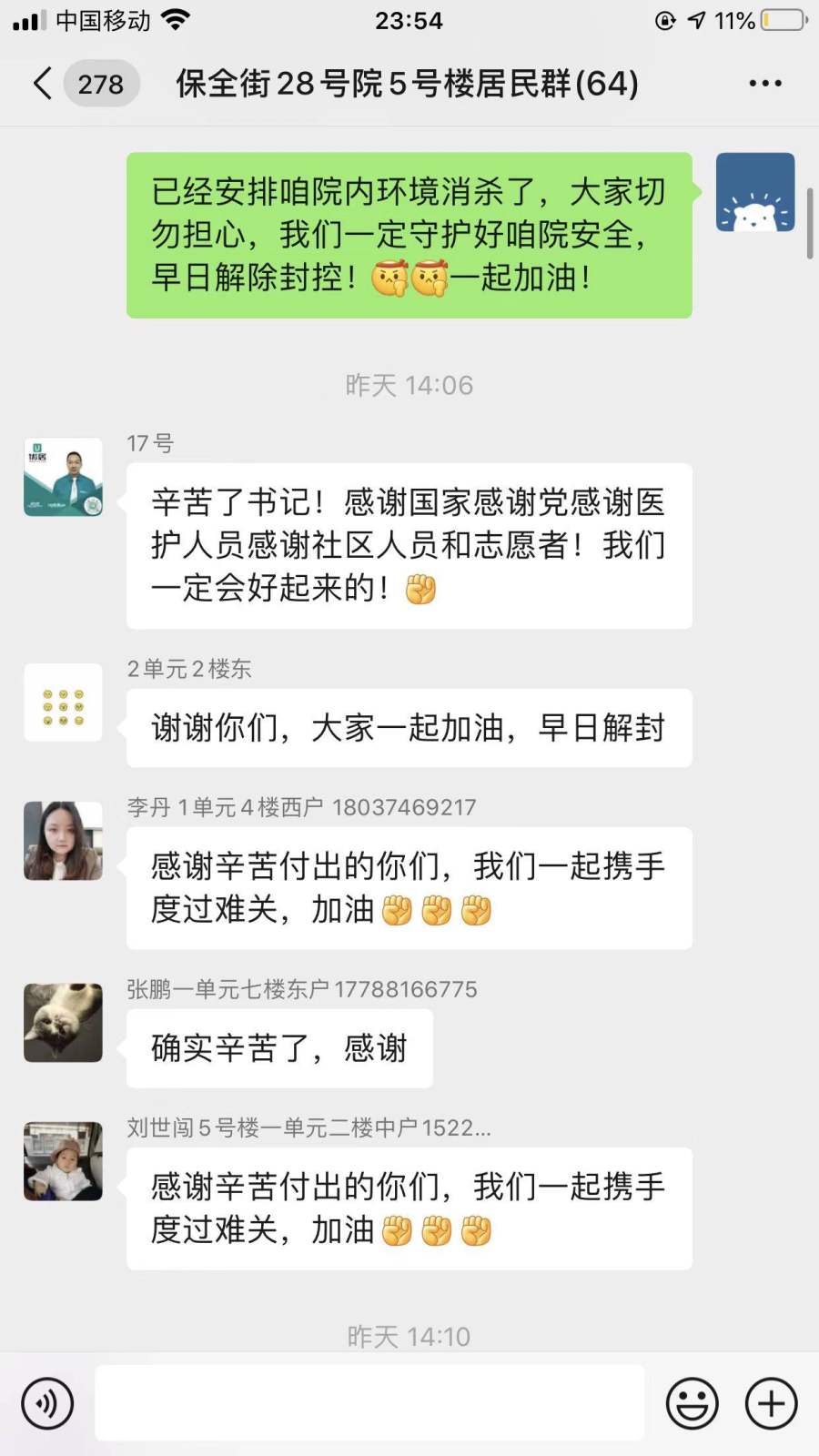Open the plus attachments menu
Viewport: 819px width, 1456px height.
coord(771,1403)
